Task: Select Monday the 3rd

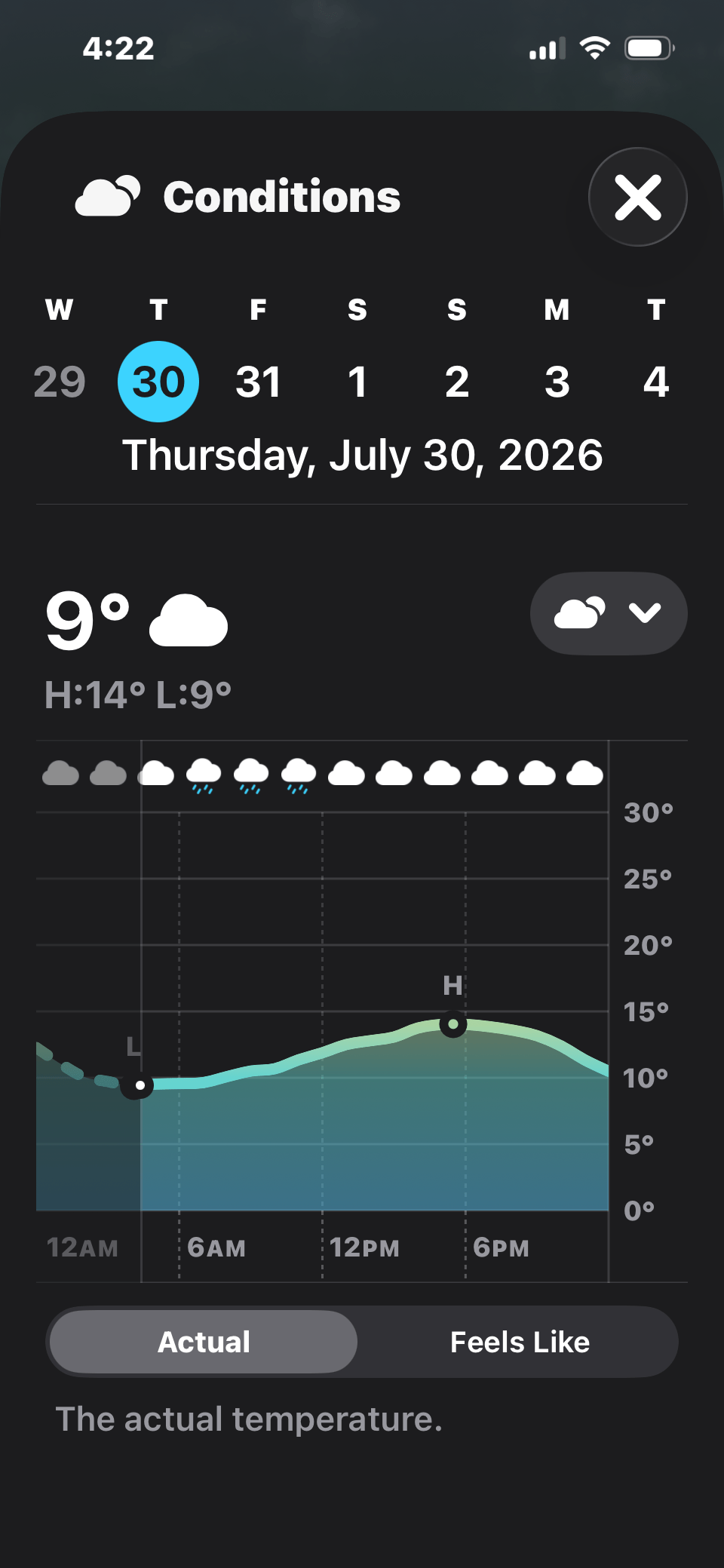Action: pos(557,381)
